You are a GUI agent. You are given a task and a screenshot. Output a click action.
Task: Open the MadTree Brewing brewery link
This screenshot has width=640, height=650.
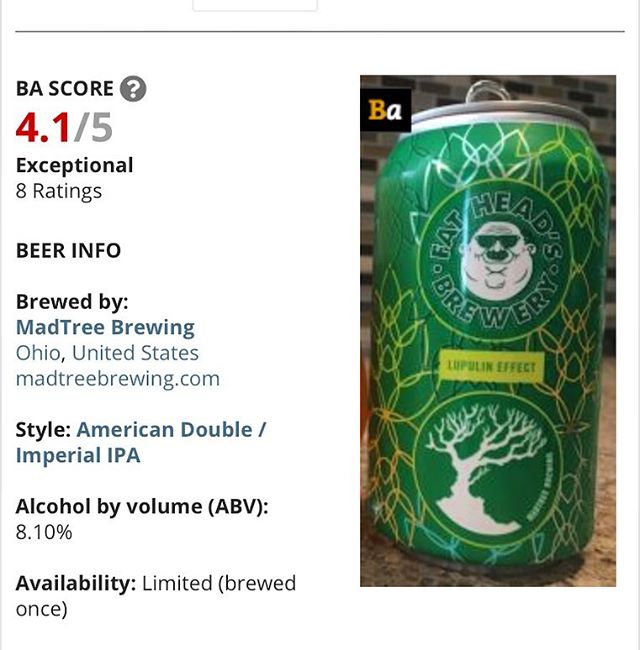pos(105,327)
